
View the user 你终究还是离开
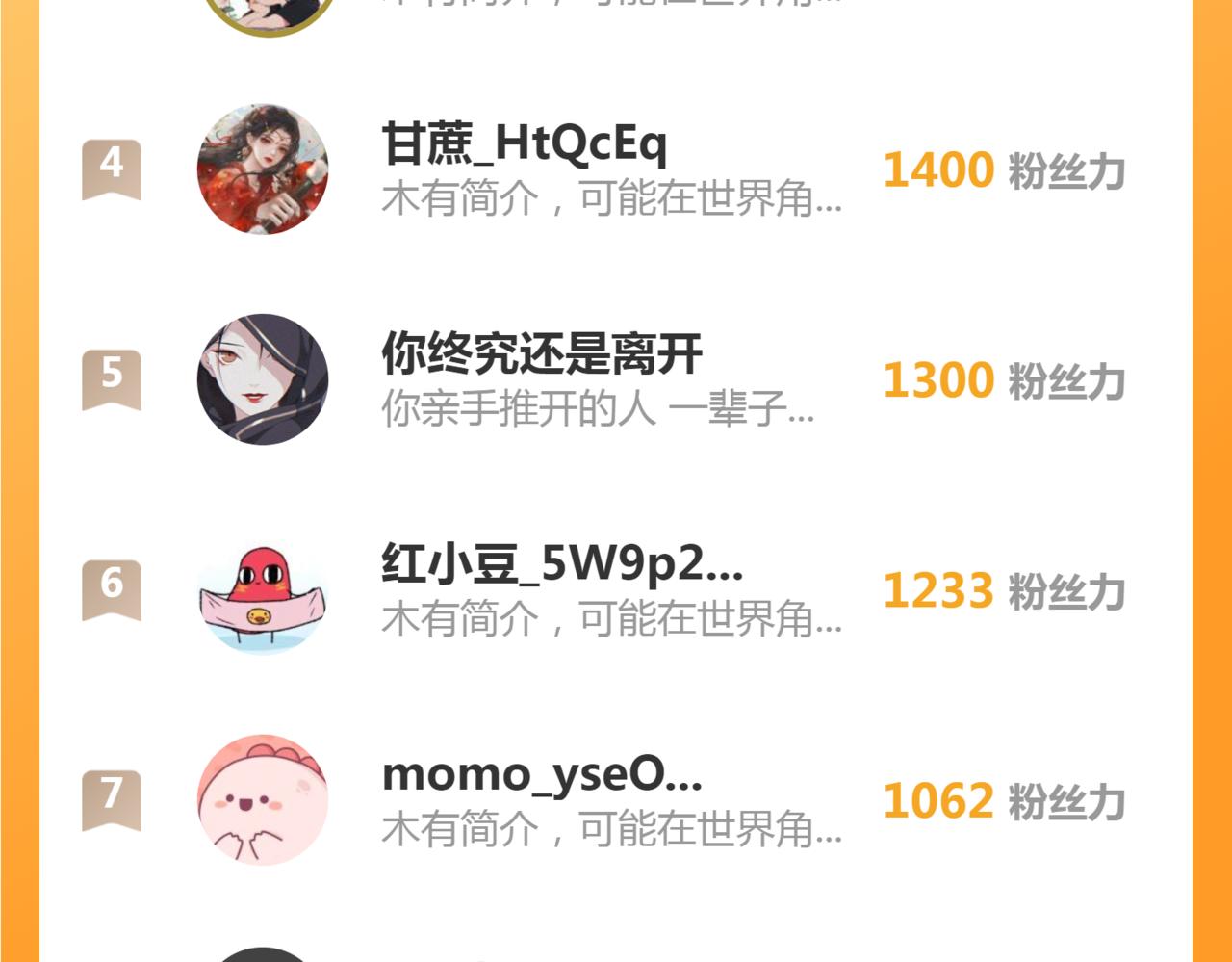(542, 354)
